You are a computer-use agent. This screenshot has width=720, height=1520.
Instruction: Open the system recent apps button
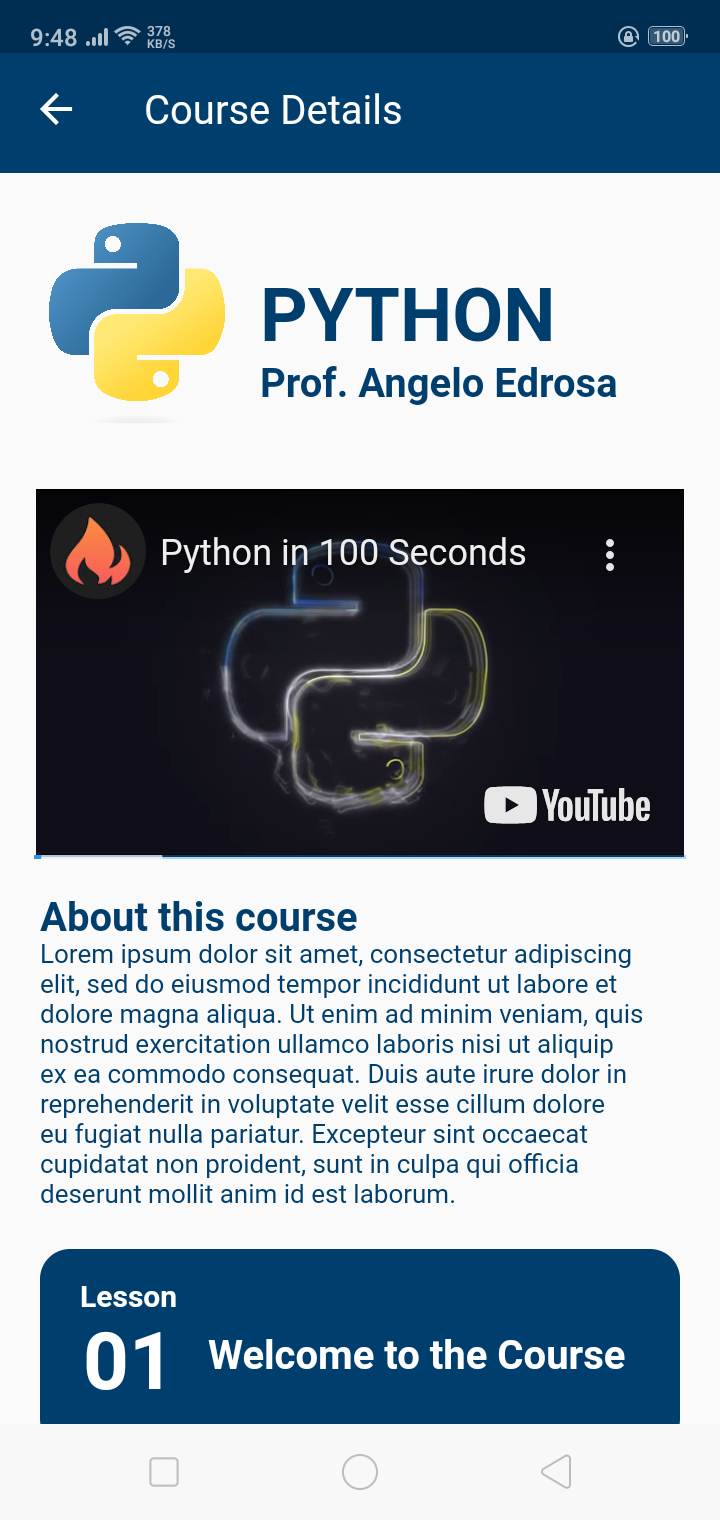pyautogui.click(x=164, y=1472)
